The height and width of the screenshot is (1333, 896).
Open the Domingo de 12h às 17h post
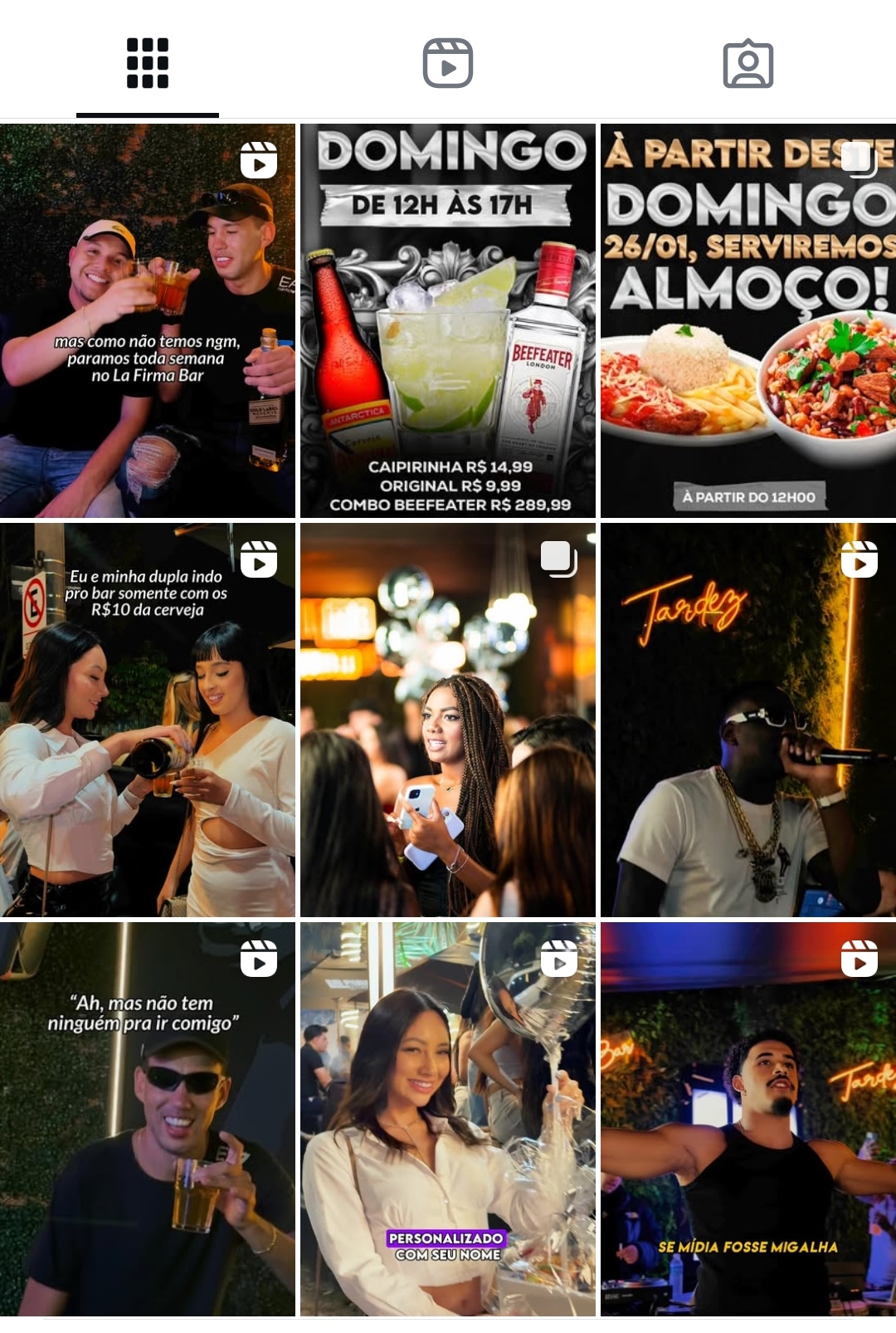coord(448,321)
